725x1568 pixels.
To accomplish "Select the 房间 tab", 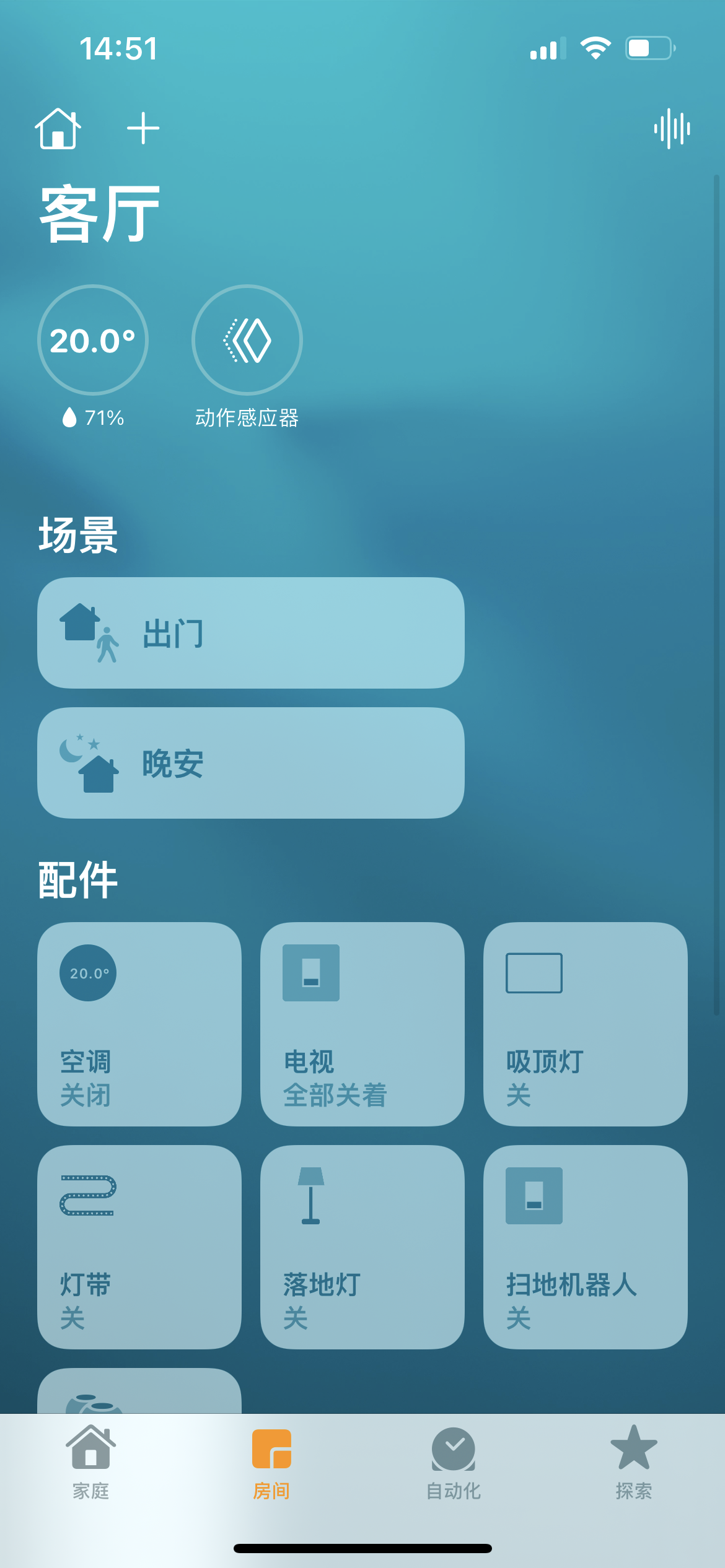I will [x=271, y=1463].
